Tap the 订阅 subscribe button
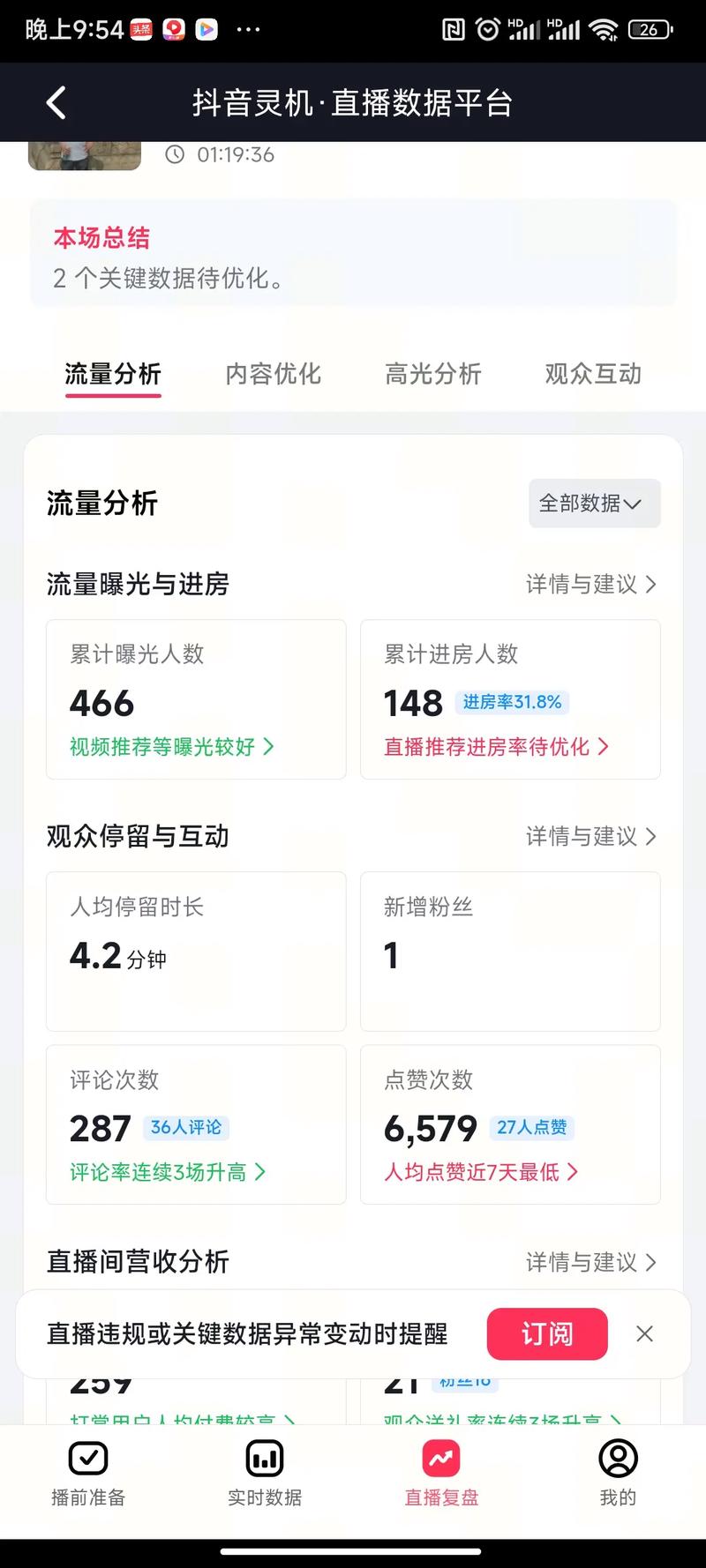The image size is (706, 1568). click(547, 1334)
